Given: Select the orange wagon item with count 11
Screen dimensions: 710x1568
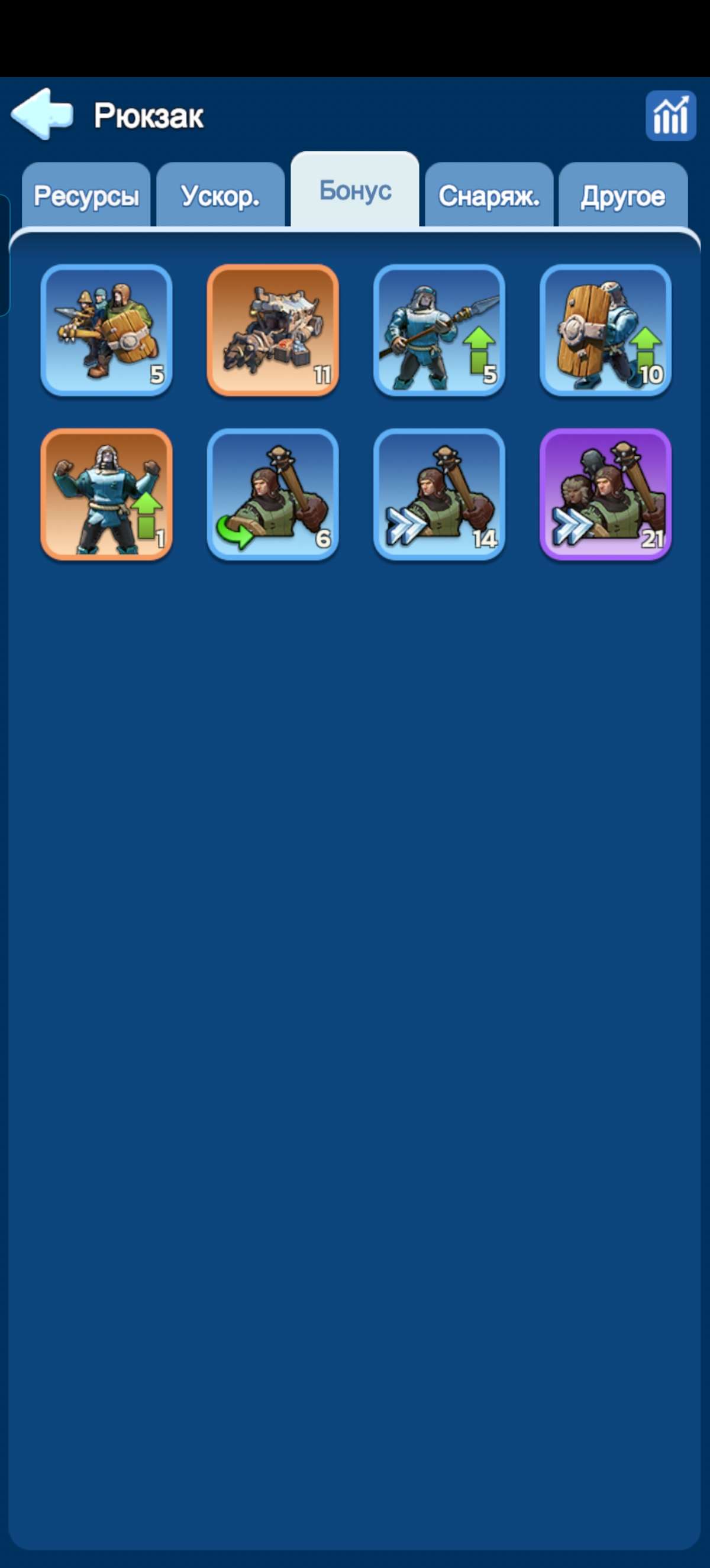Looking at the screenshot, I should click(x=273, y=330).
